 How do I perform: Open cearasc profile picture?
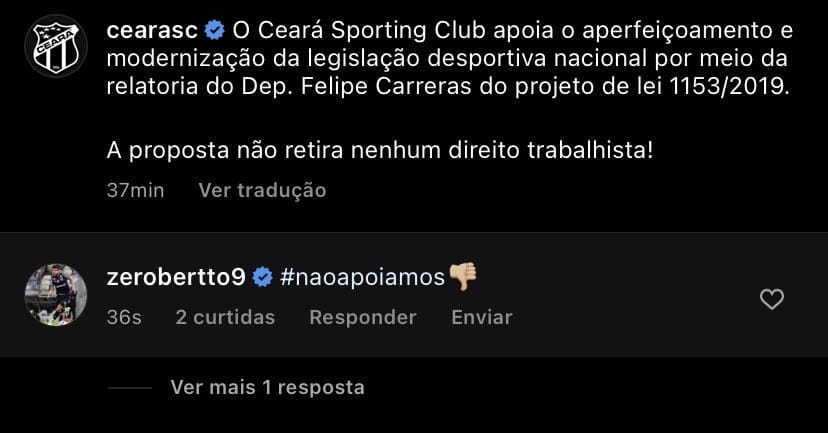click(50, 46)
